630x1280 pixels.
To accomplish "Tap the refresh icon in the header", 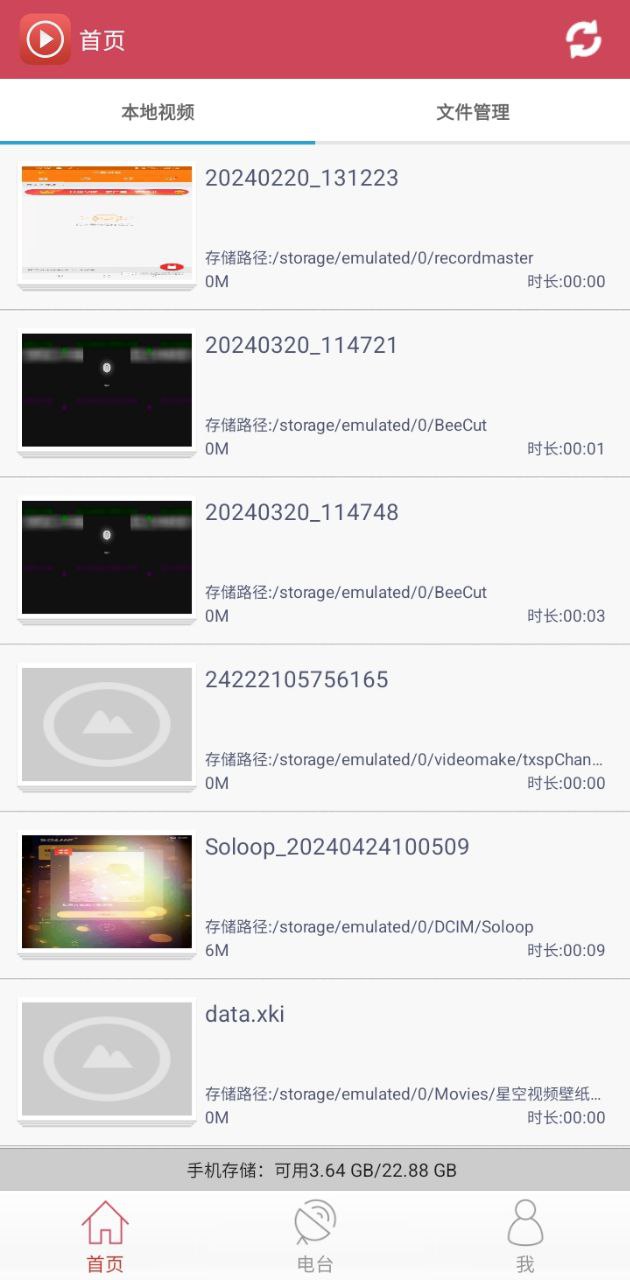I will [x=583, y=39].
